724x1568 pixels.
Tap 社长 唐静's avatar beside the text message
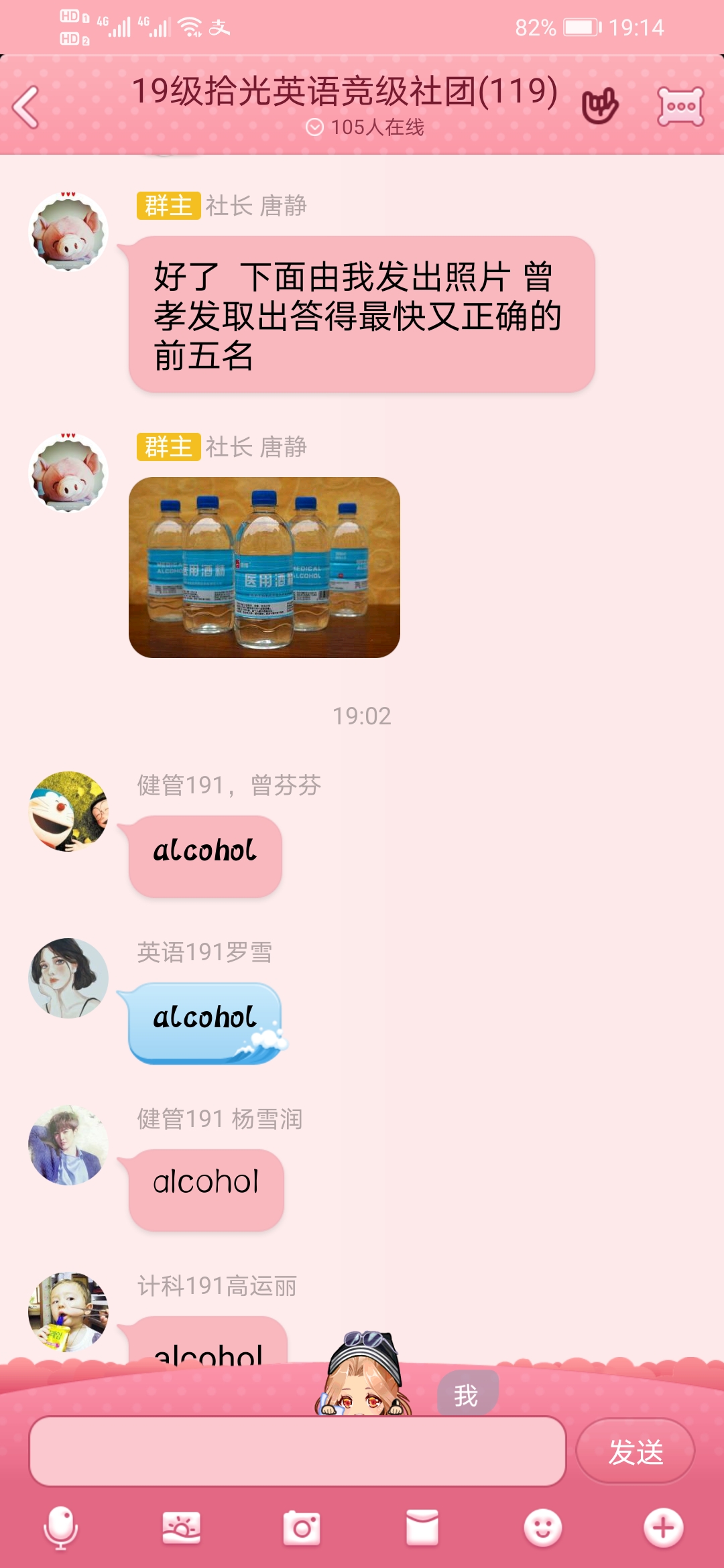click(68, 232)
